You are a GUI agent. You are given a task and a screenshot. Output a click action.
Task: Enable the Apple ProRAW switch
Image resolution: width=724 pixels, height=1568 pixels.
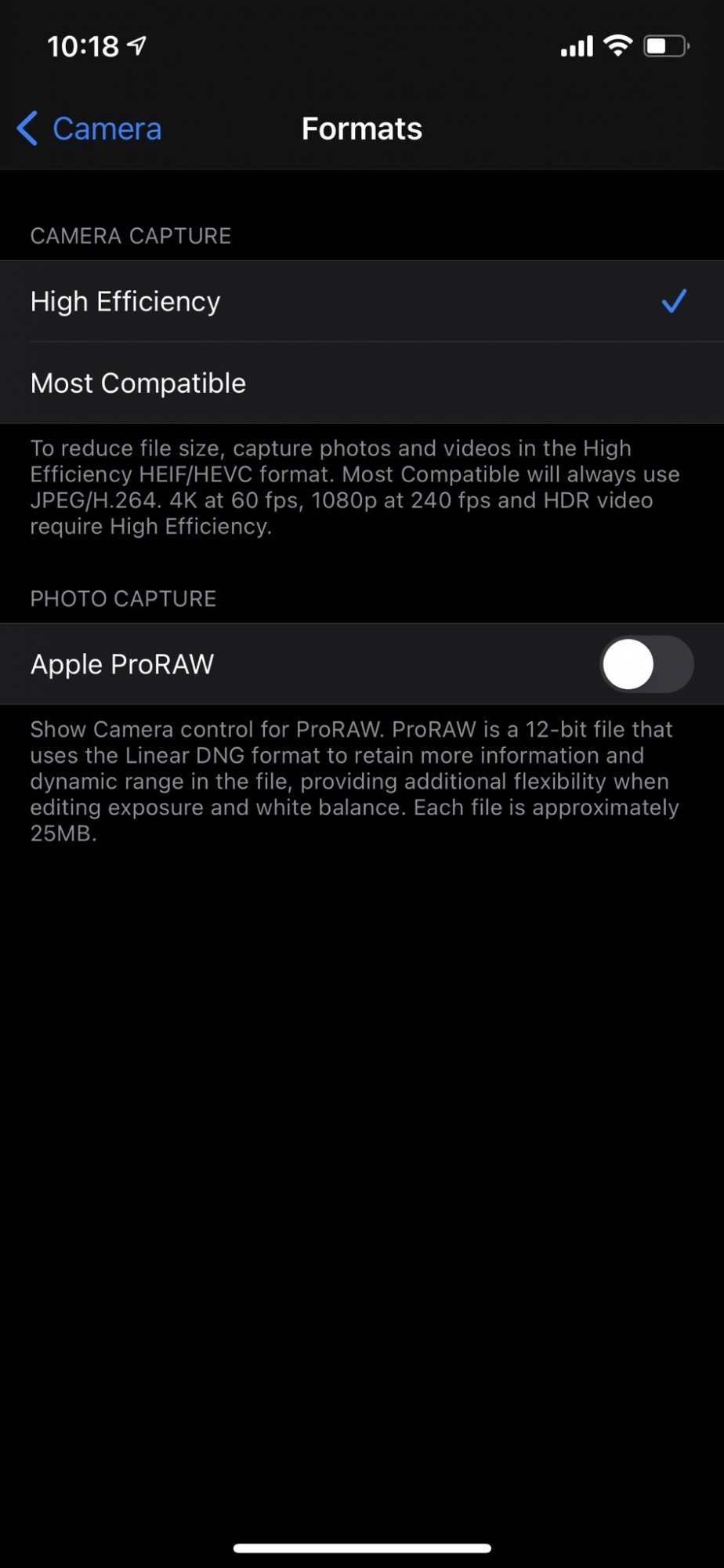(x=646, y=664)
